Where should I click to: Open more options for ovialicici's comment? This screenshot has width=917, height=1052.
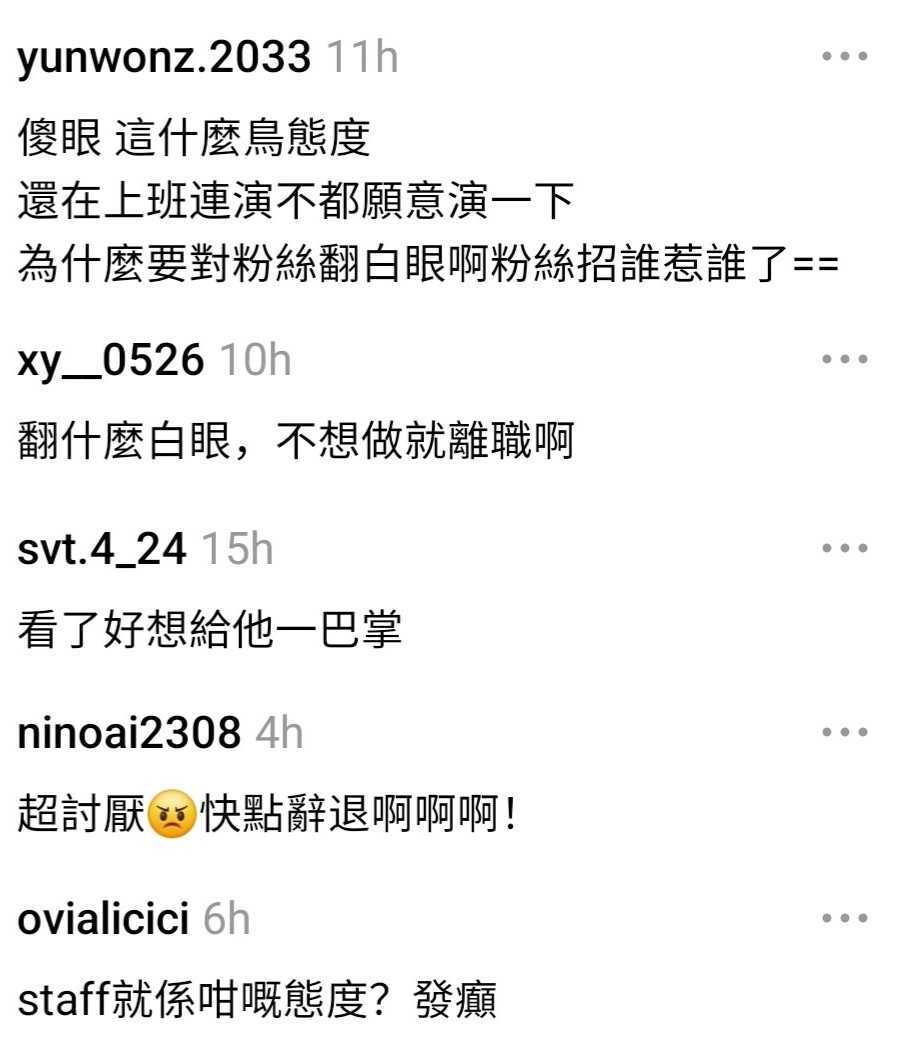pyautogui.click(x=844, y=918)
